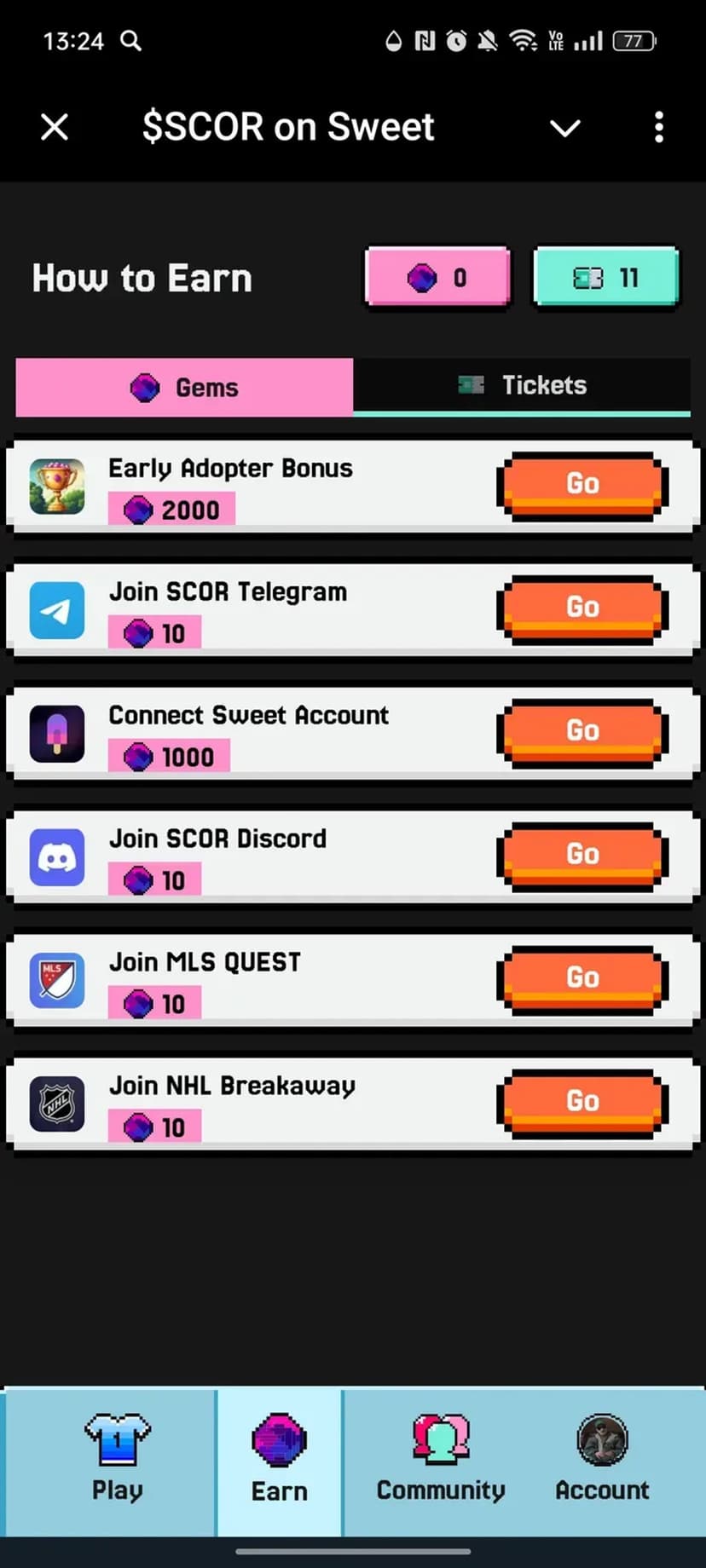Viewport: 706px width, 1568px height.
Task: Switch to the Play tab
Action: [117, 1460]
